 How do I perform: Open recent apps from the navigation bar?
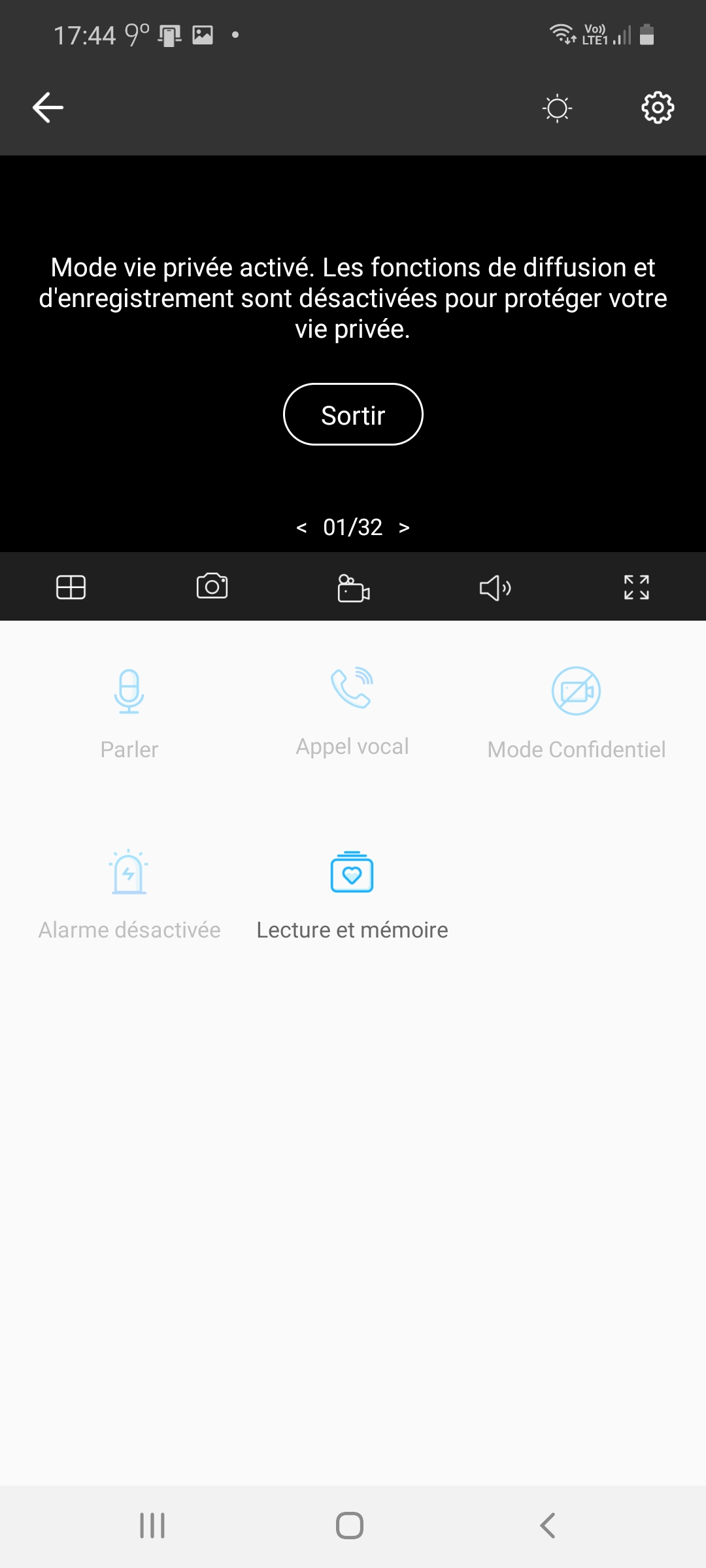pos(152,1526)
